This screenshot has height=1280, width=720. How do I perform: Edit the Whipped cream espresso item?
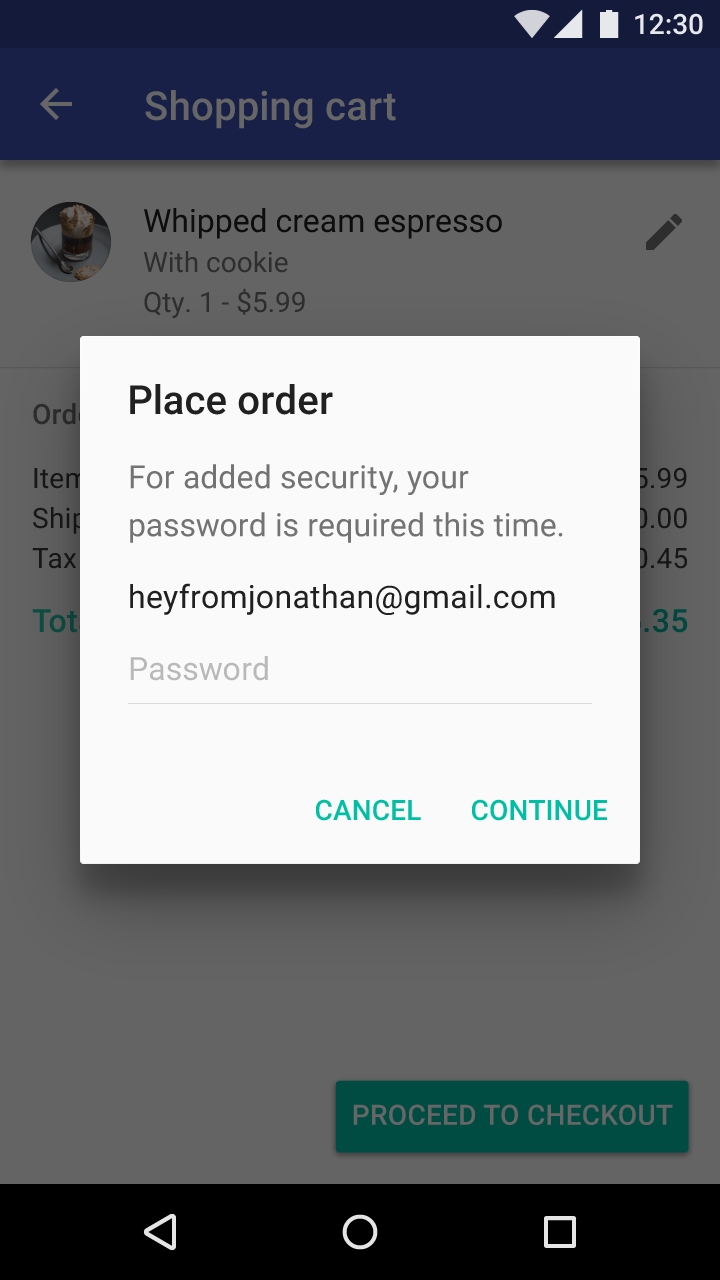point(664,232)
